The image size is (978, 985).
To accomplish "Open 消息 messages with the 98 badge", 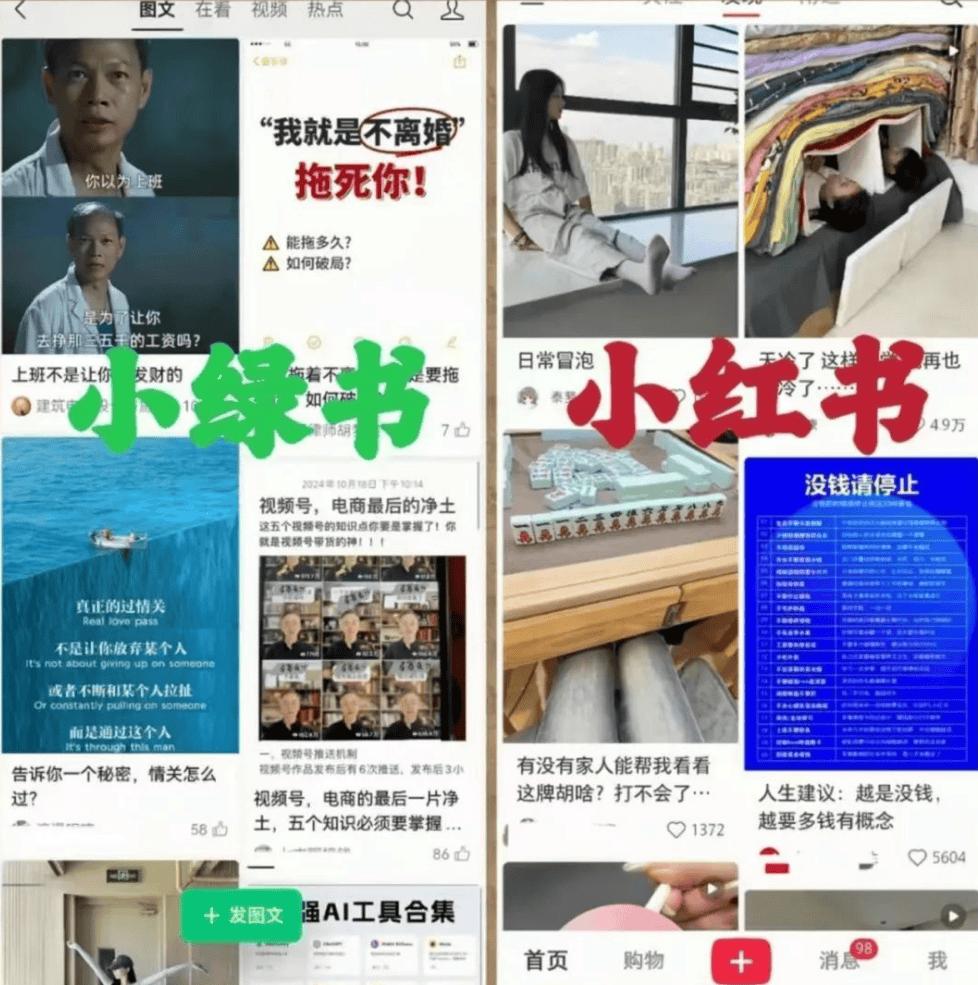I will click(x=840, y=961).
